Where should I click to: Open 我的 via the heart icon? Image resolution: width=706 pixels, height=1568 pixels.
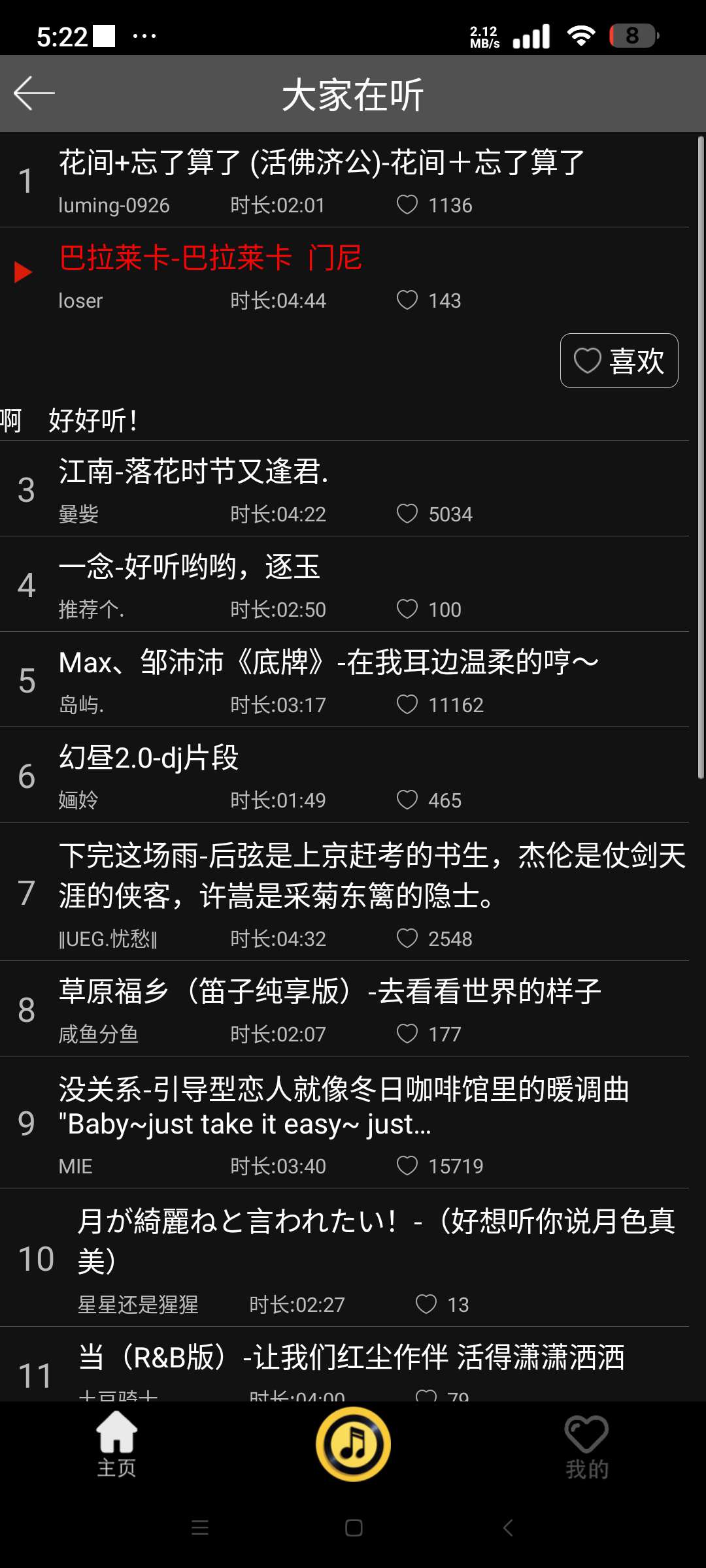tap(586, 1439)
